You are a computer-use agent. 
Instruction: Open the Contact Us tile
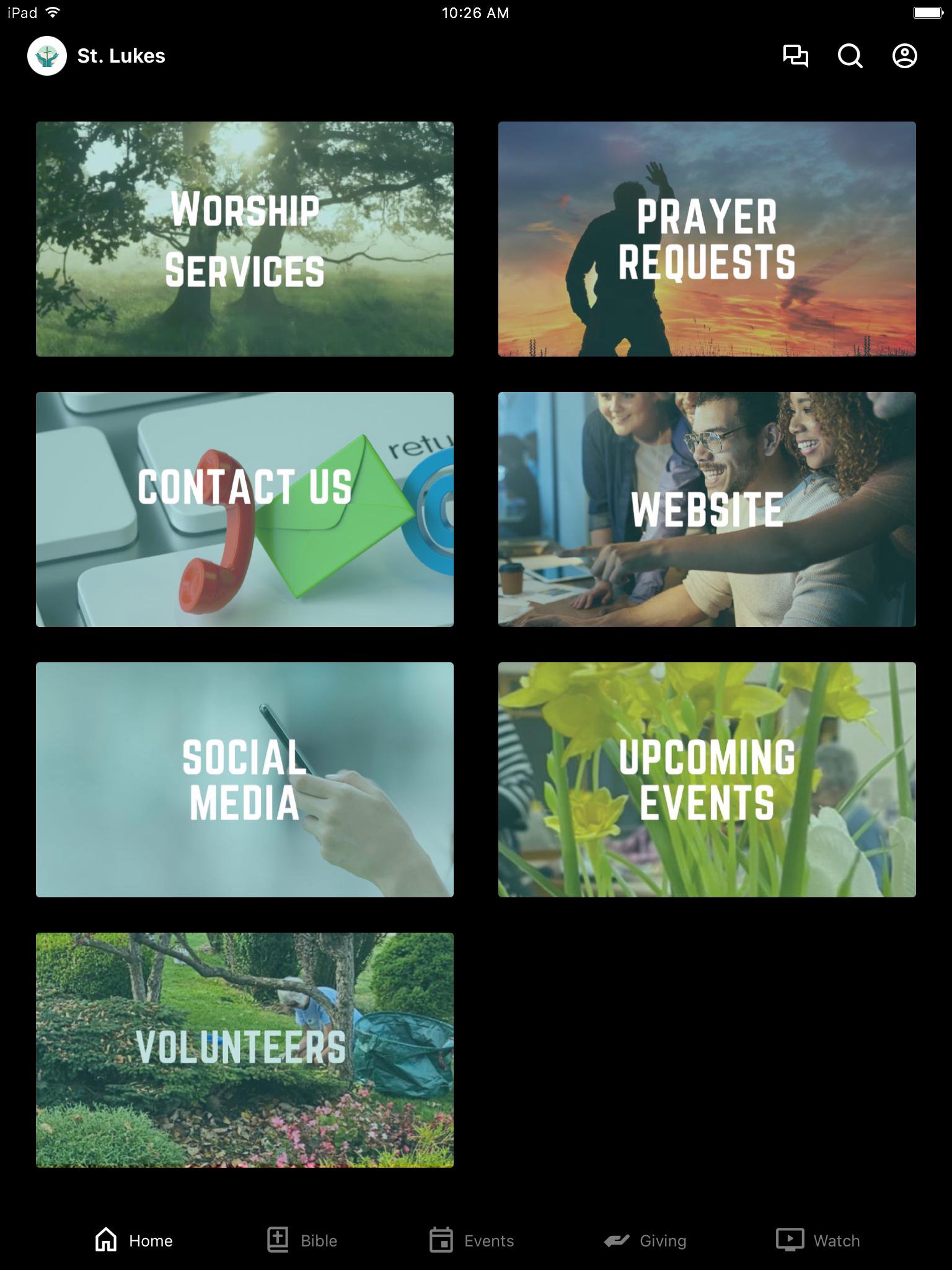(x=245, y=509)
